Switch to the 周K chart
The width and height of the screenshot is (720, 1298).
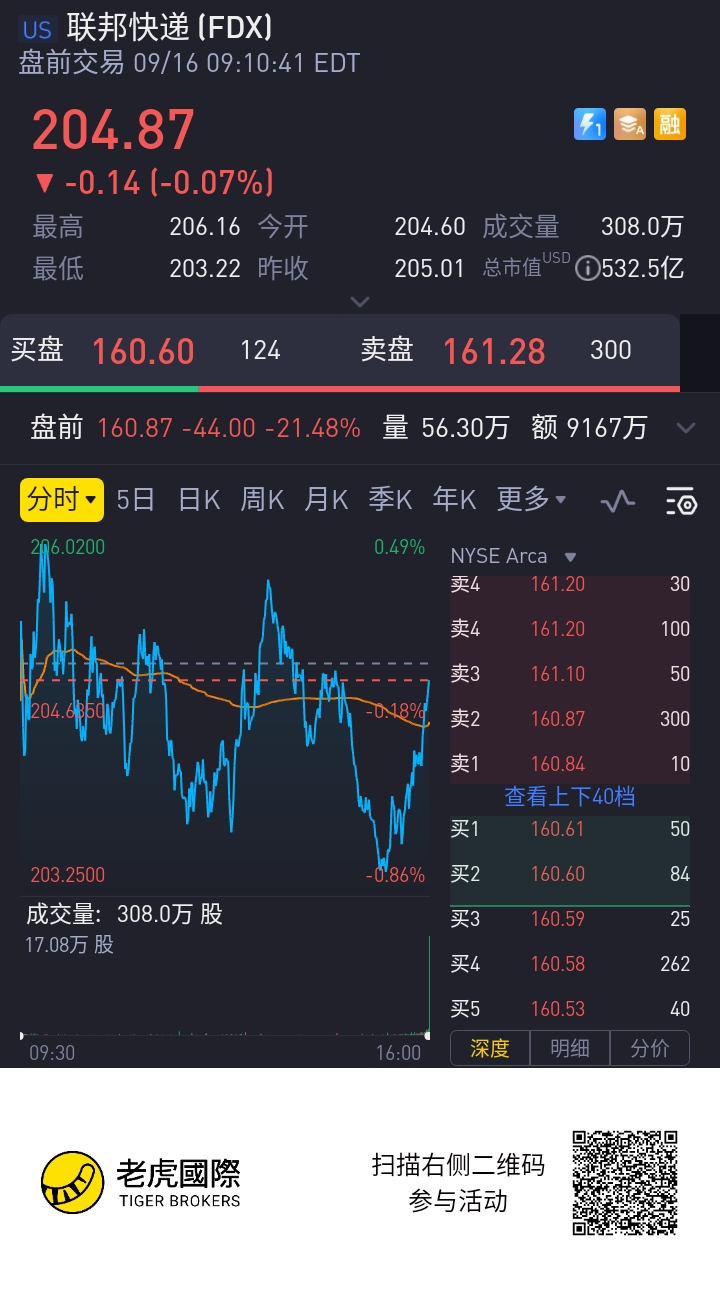click(x=262, y=499)
